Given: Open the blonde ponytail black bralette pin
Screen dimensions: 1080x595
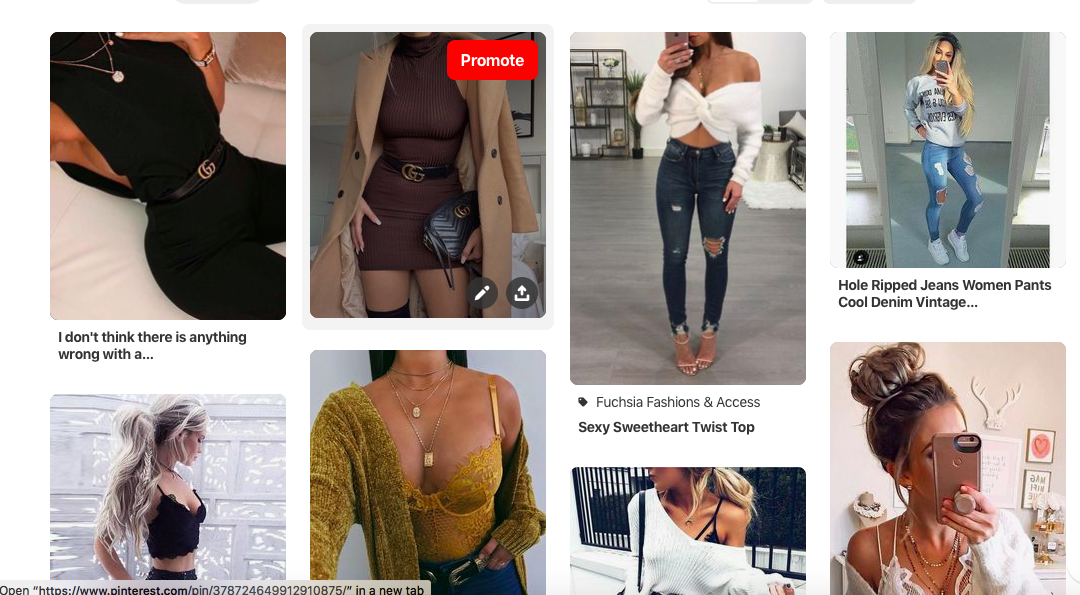Looking at the screenshot, I should click(x=168, y=490).
